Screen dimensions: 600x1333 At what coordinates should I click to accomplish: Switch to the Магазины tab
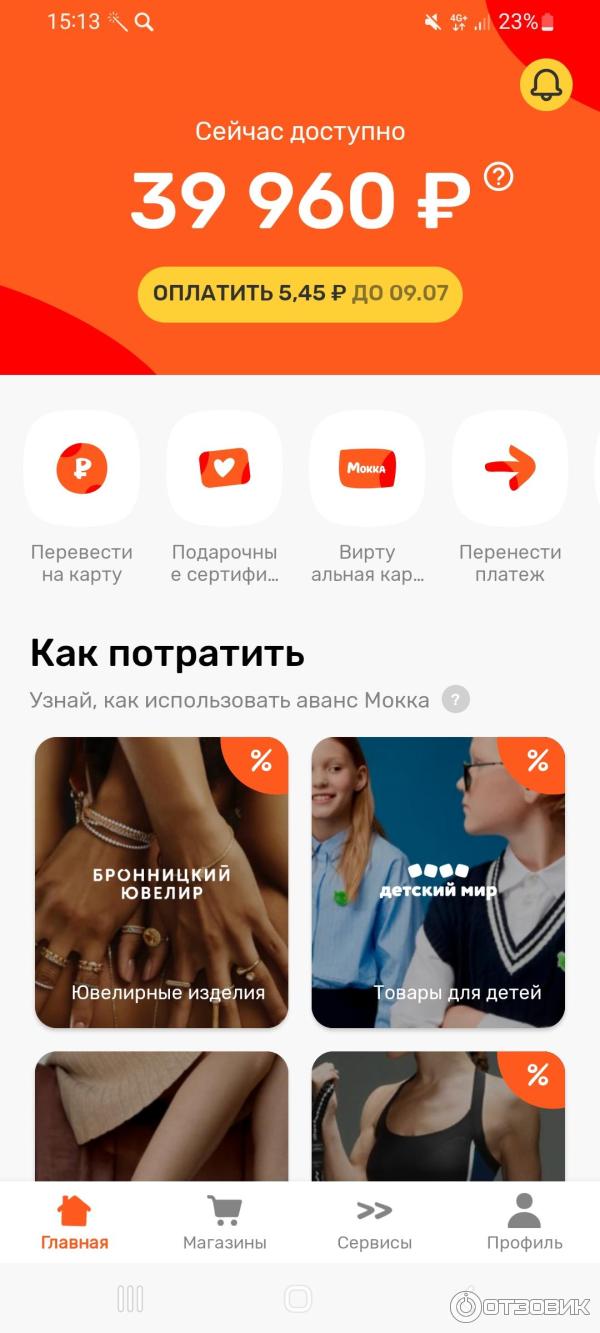(225, 1222)
